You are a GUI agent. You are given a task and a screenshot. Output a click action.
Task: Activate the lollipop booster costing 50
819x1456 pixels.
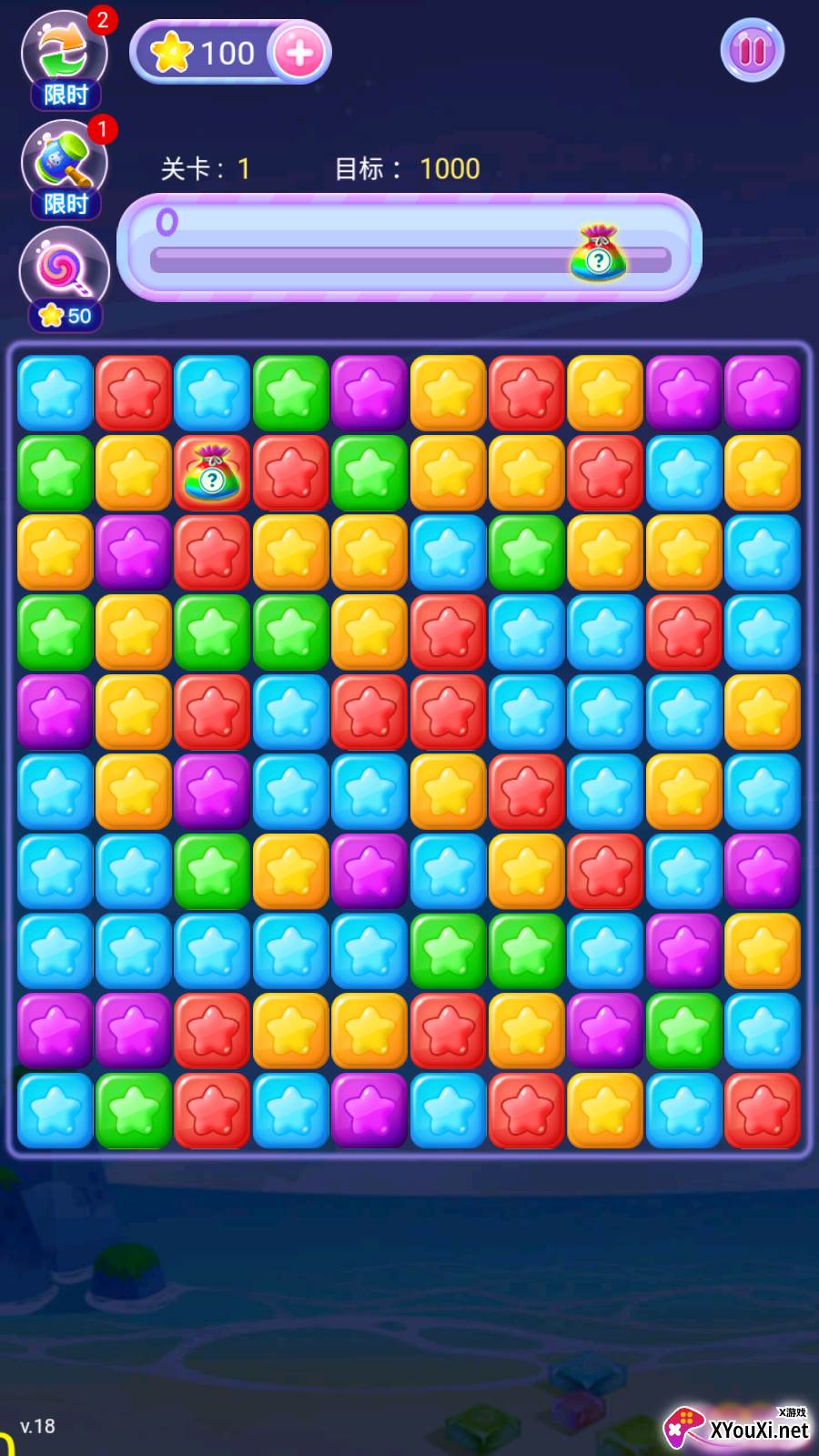(64, 271)
